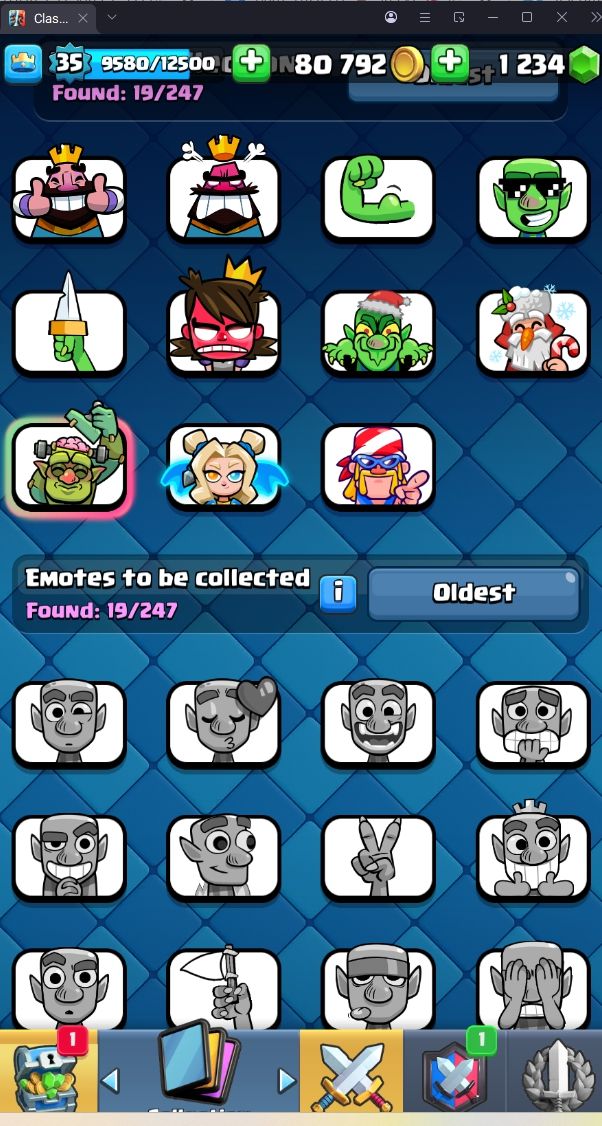
Task: Select the snowman wizard with candy cane emote
Action: (x=533, y=331)
